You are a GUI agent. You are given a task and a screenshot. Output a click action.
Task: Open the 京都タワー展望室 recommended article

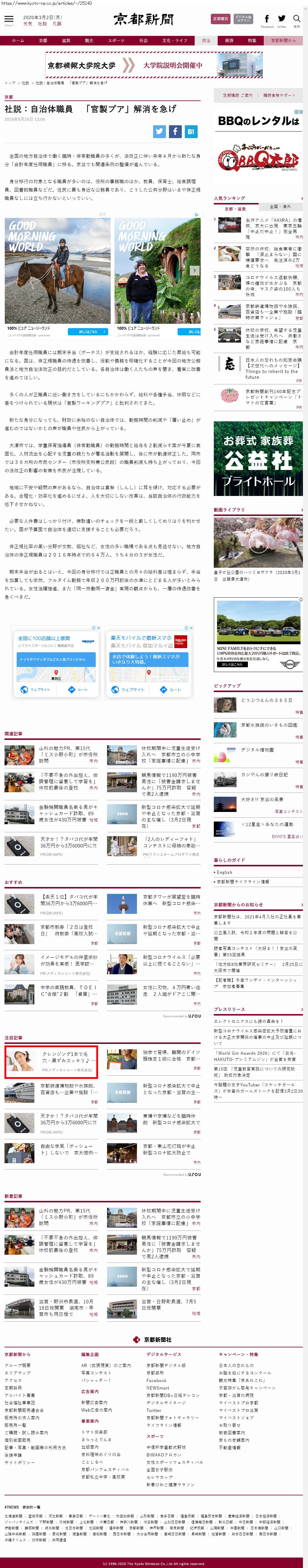(x=171, y=900)
